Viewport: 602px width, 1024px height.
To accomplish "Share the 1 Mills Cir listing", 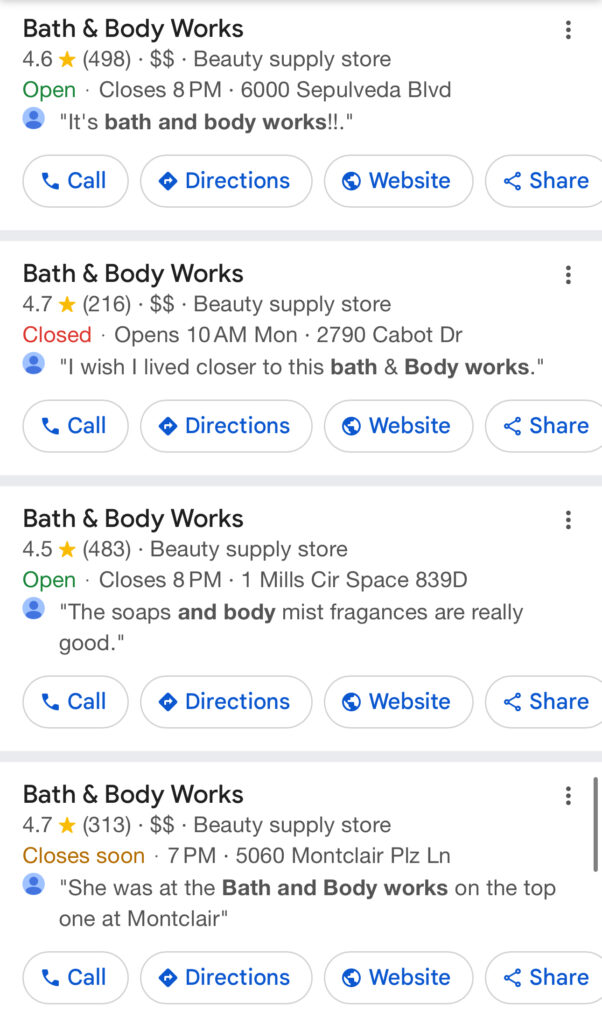I will click(545, 702).
